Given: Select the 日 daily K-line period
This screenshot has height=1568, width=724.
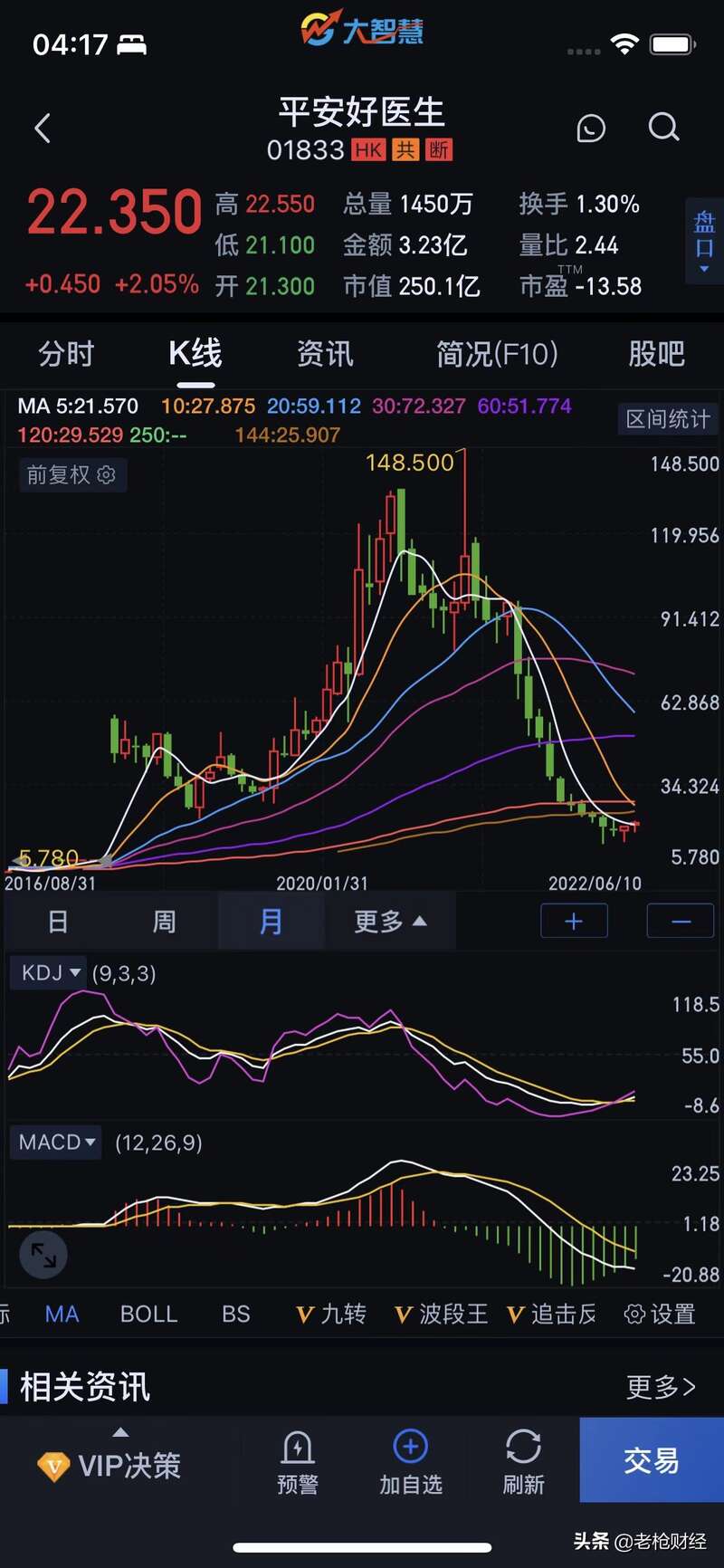Looking at the screenshot, I should 58,922.
